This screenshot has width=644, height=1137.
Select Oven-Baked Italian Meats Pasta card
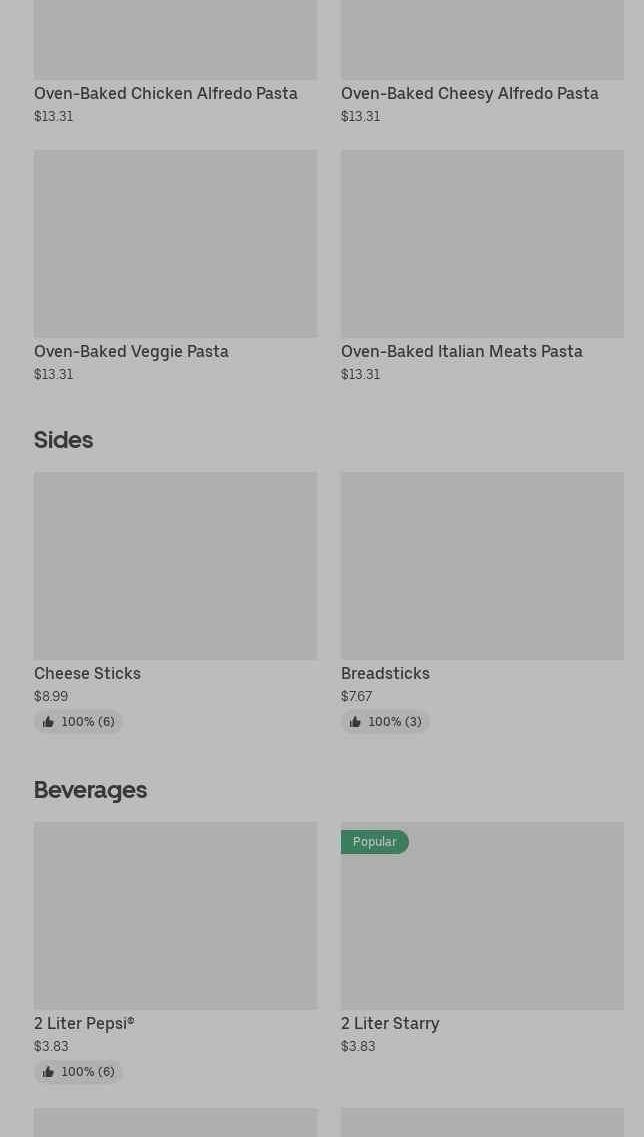482,266
